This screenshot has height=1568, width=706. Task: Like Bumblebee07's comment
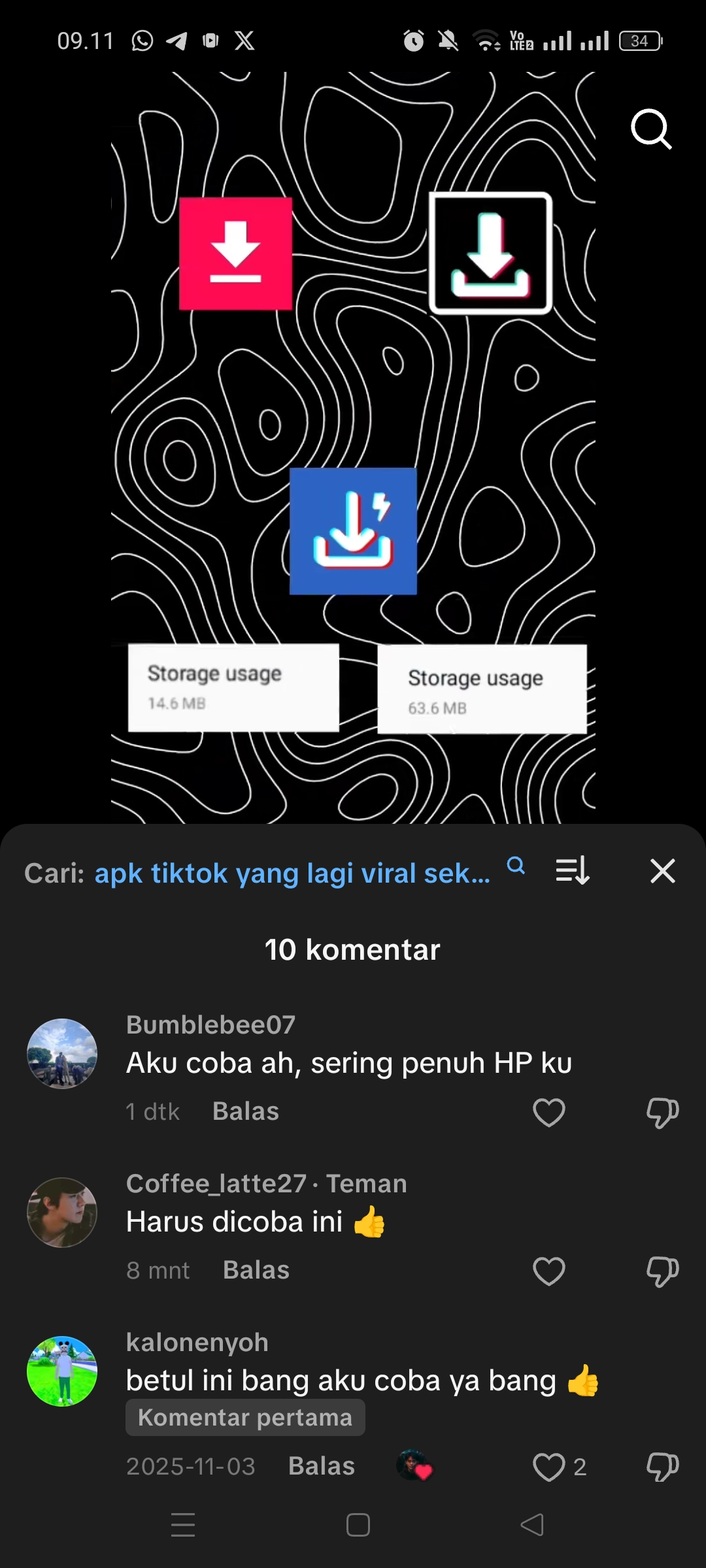pos(548,1112)
